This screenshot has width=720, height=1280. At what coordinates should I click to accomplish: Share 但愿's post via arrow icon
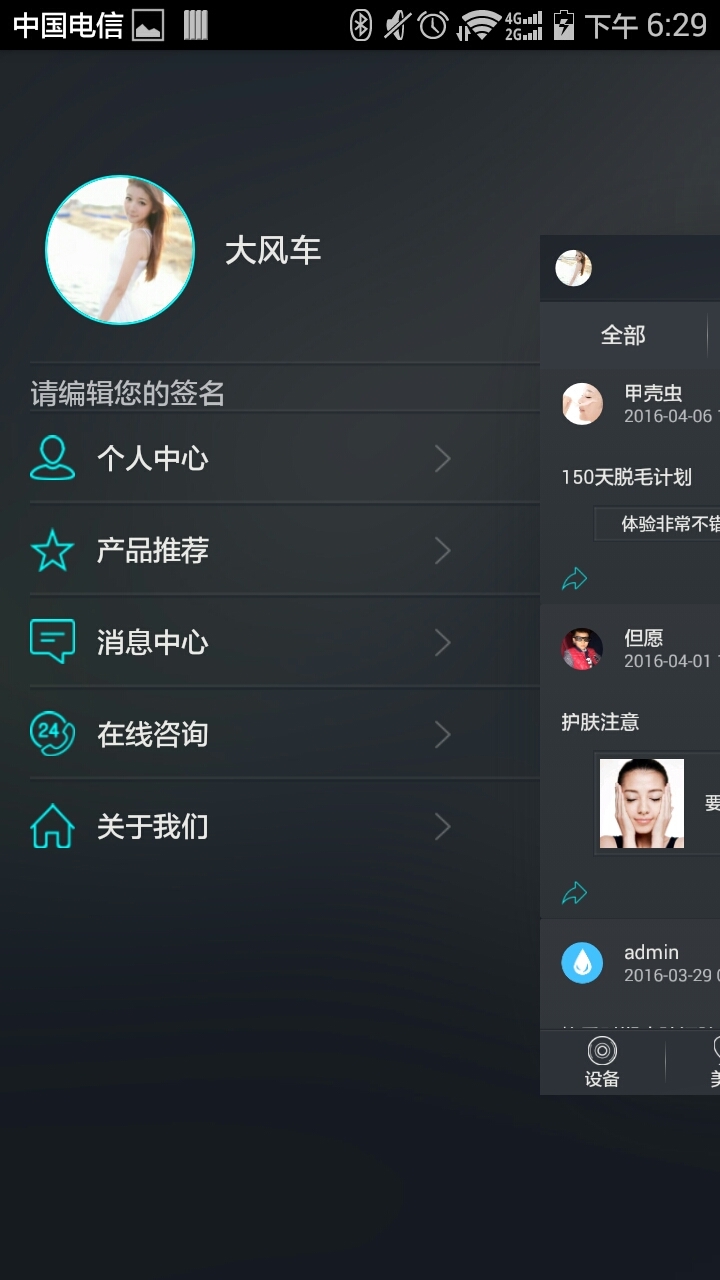coord(575,893)
